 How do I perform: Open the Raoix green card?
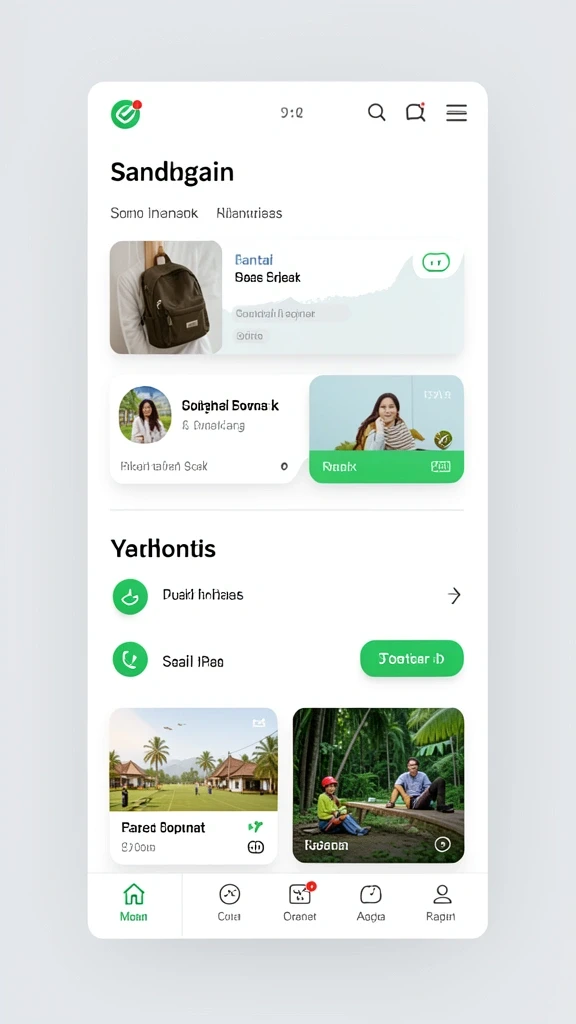pyautogui.click(x=387, y=429)
